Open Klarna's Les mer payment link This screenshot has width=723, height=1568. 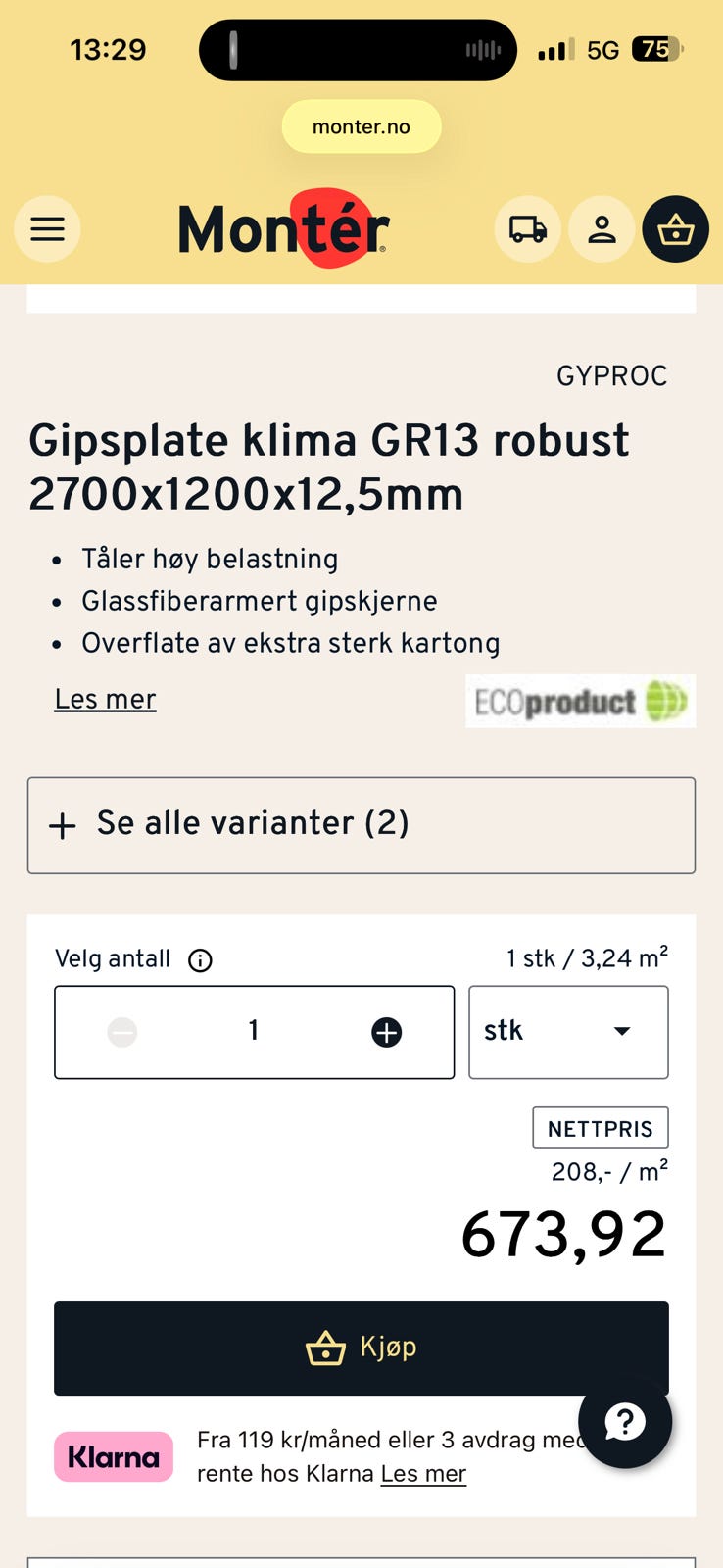423,1473
